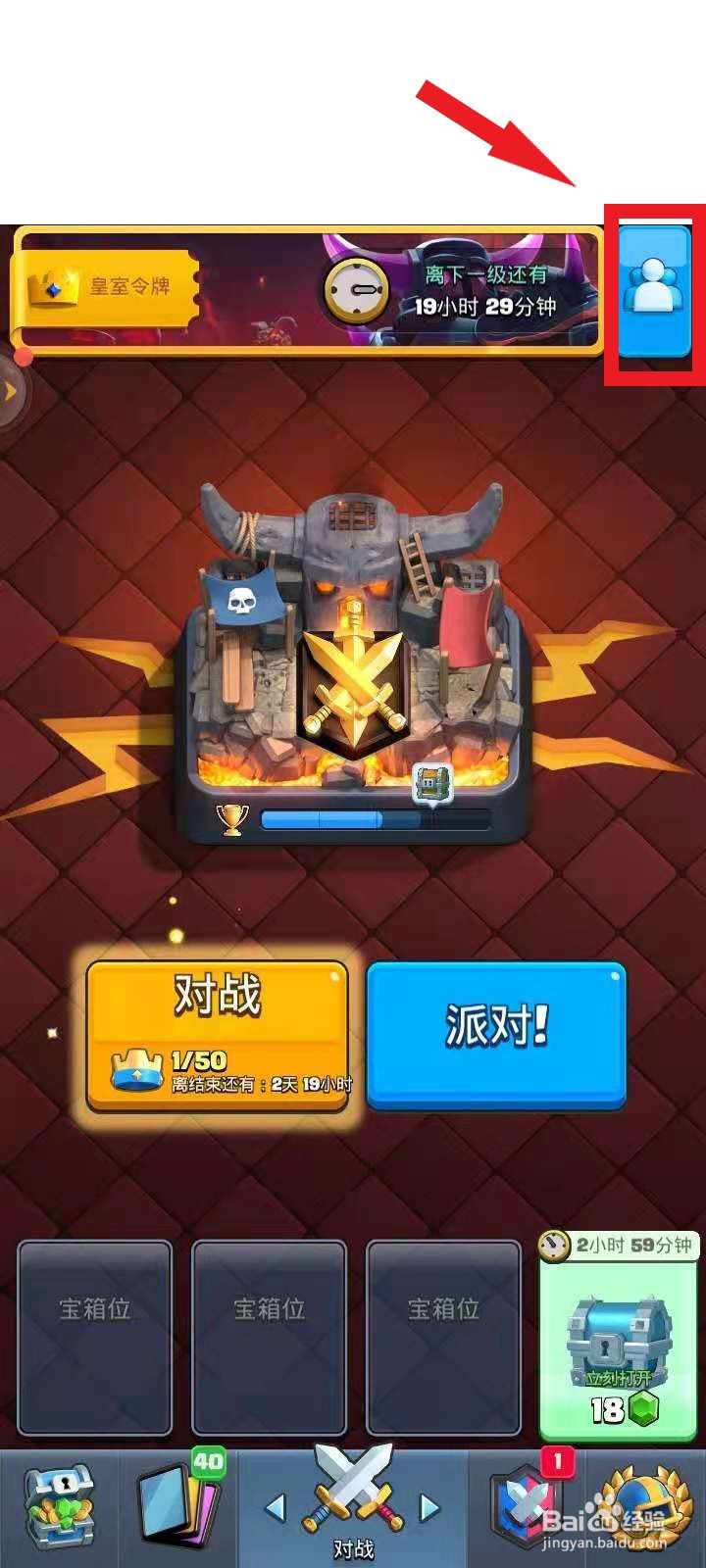This screenshot has height=1568, width=706.
Task: Open the friends panel icon highlighted top right
Action: (x=653, y=294)
